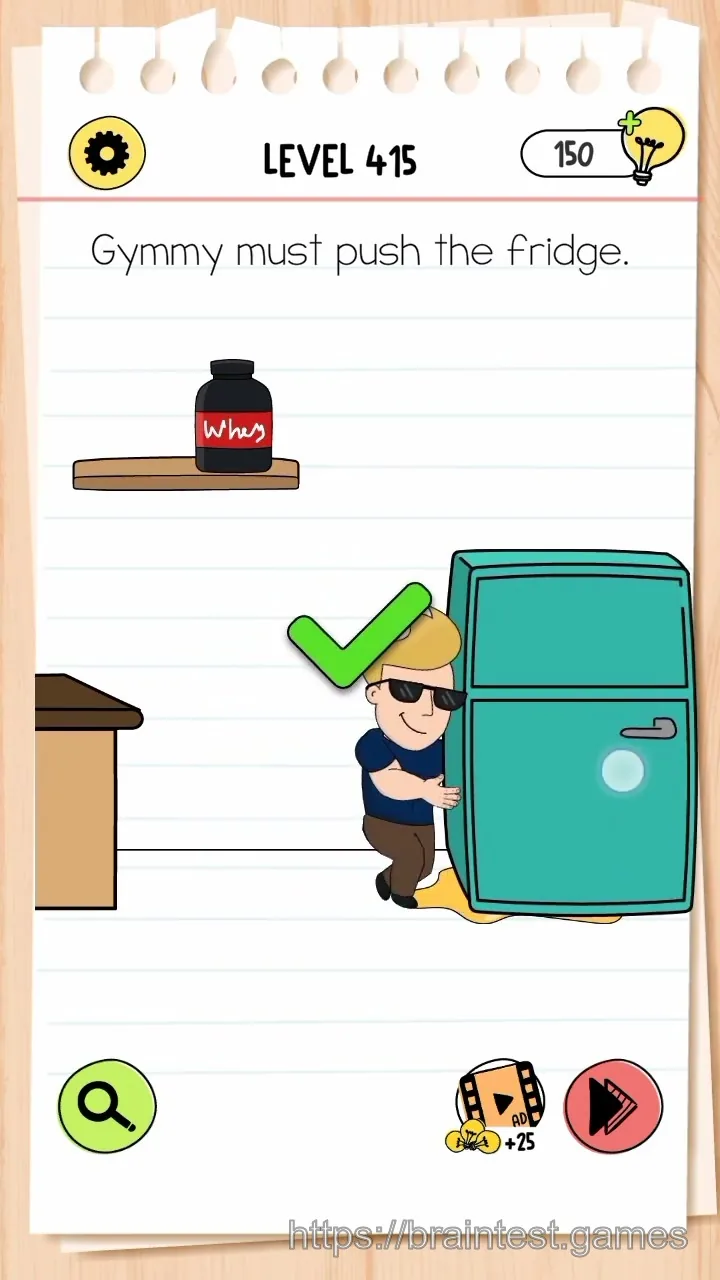
Task: Get more hints with the lightbulb
Action: (652, 146)
